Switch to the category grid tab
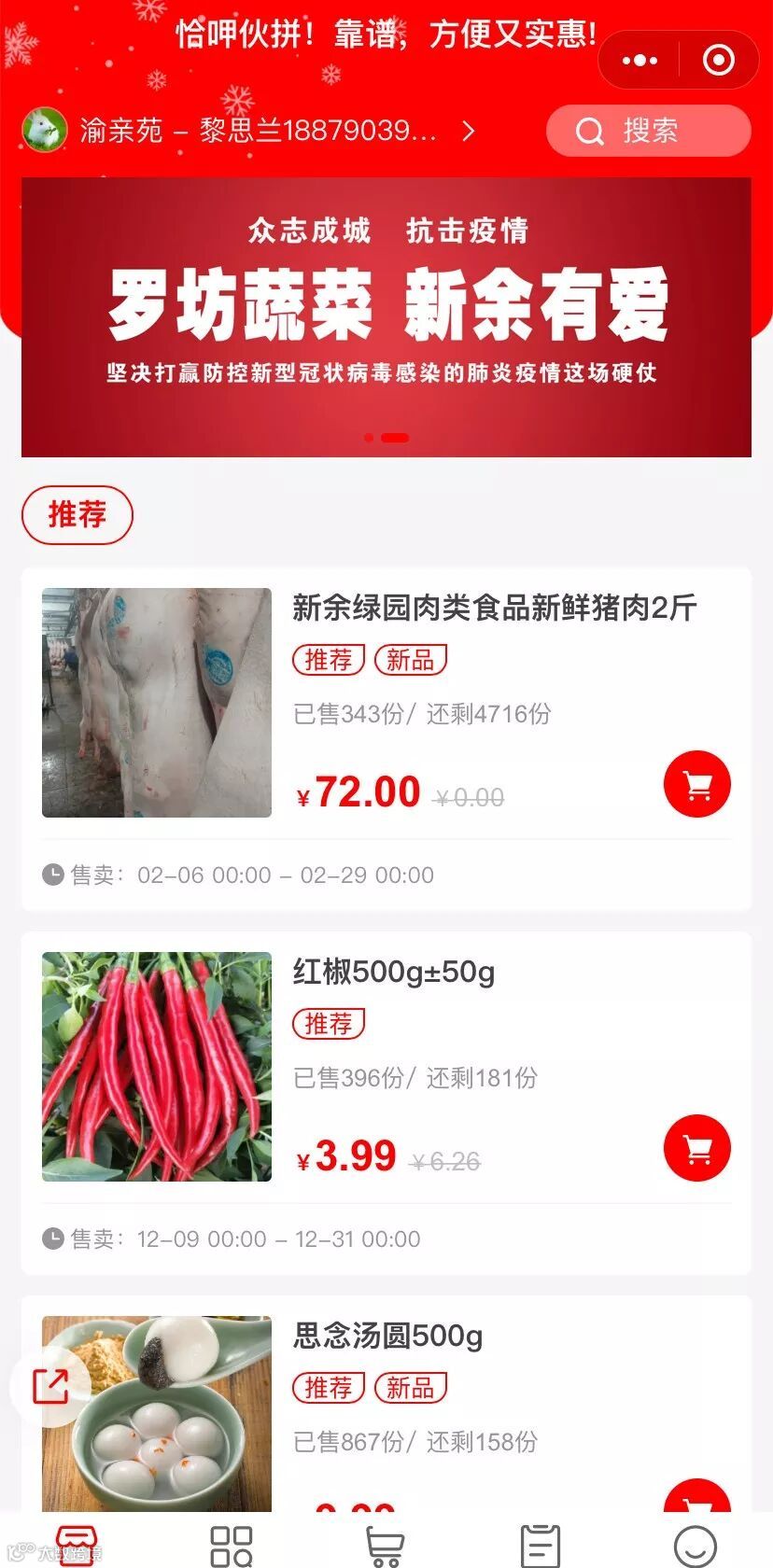Viewport: 773px width, 1568px height. pos(232,1545)
